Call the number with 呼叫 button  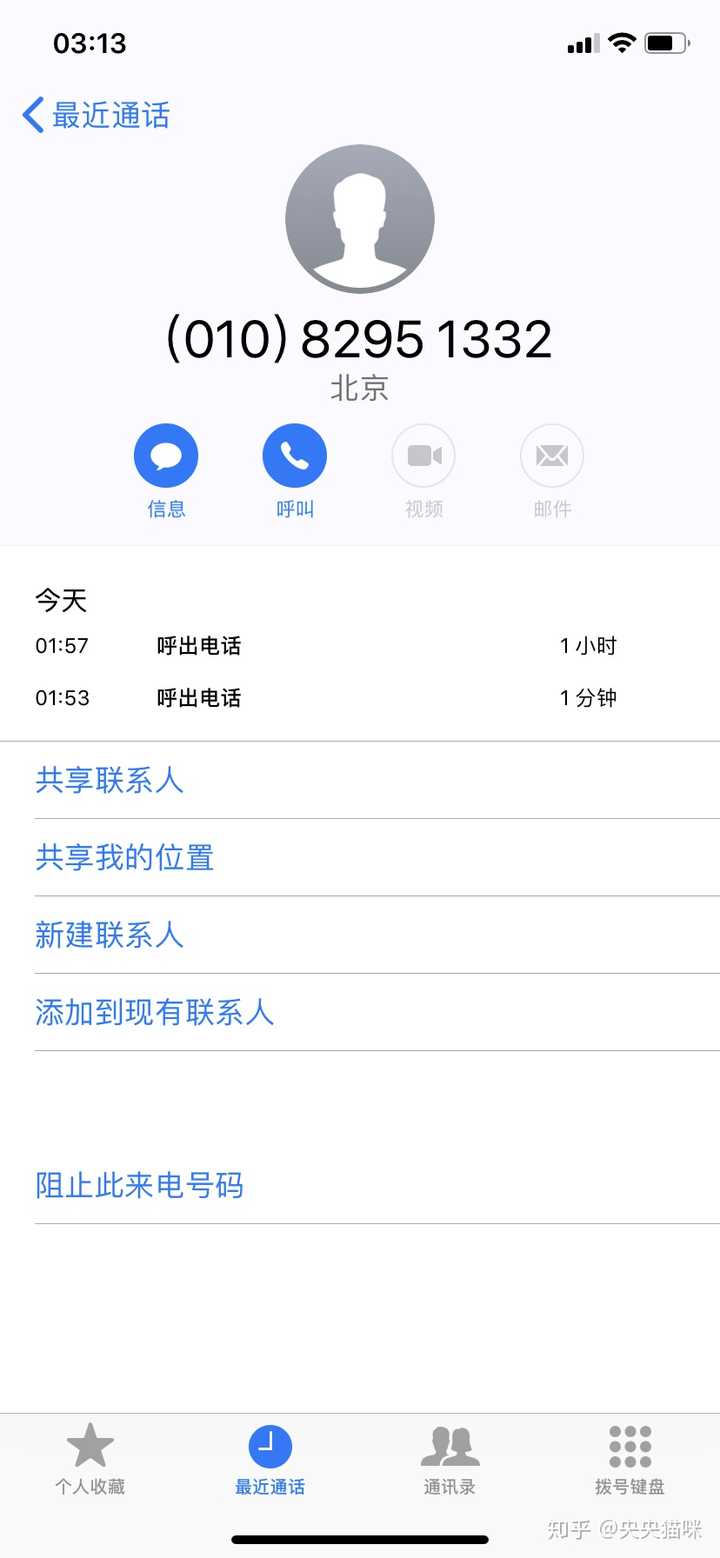coord(294,457)
